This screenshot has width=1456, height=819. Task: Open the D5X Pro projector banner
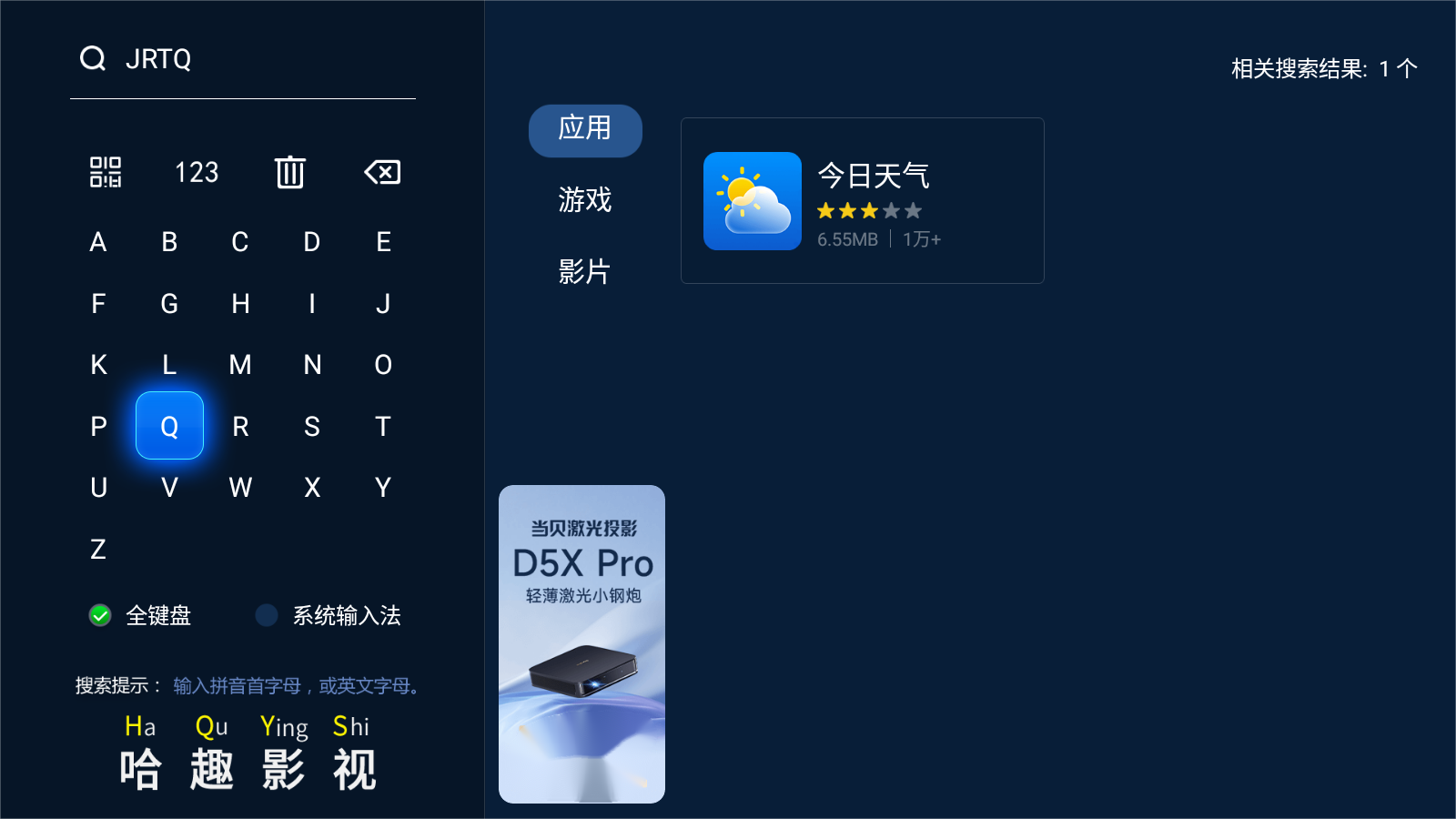pos(581,643)
